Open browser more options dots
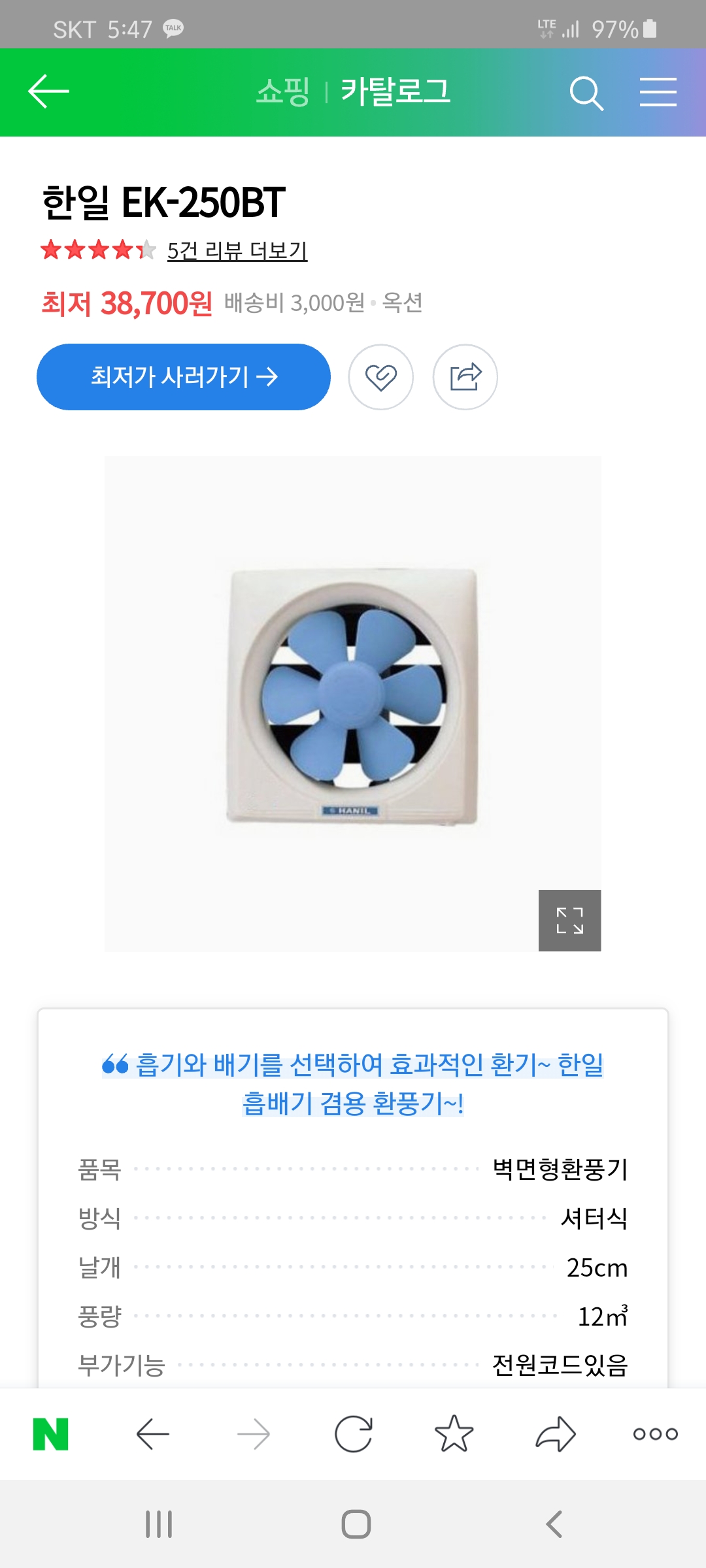The image size is (706, 1568). tap(656, 1434)
